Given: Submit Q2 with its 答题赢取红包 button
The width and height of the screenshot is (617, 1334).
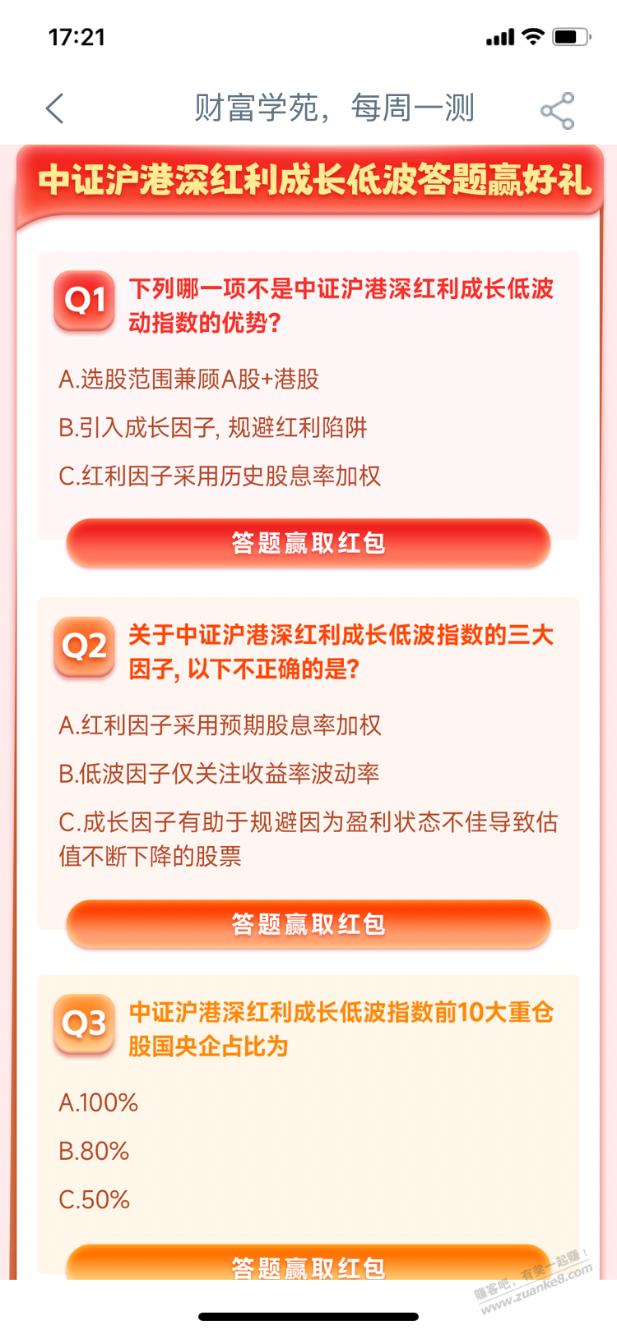Looking at the screenshot, I should [x=308, y=924].
